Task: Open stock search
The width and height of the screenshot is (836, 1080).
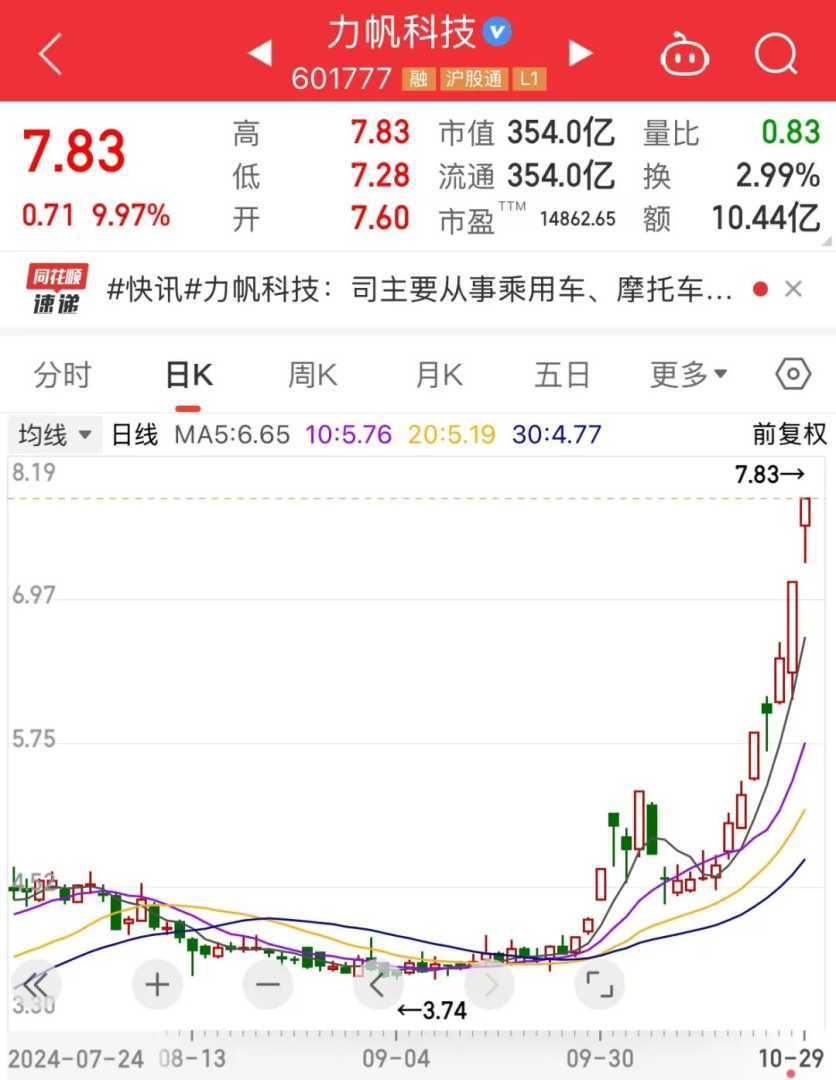Action: click(776, 53)
